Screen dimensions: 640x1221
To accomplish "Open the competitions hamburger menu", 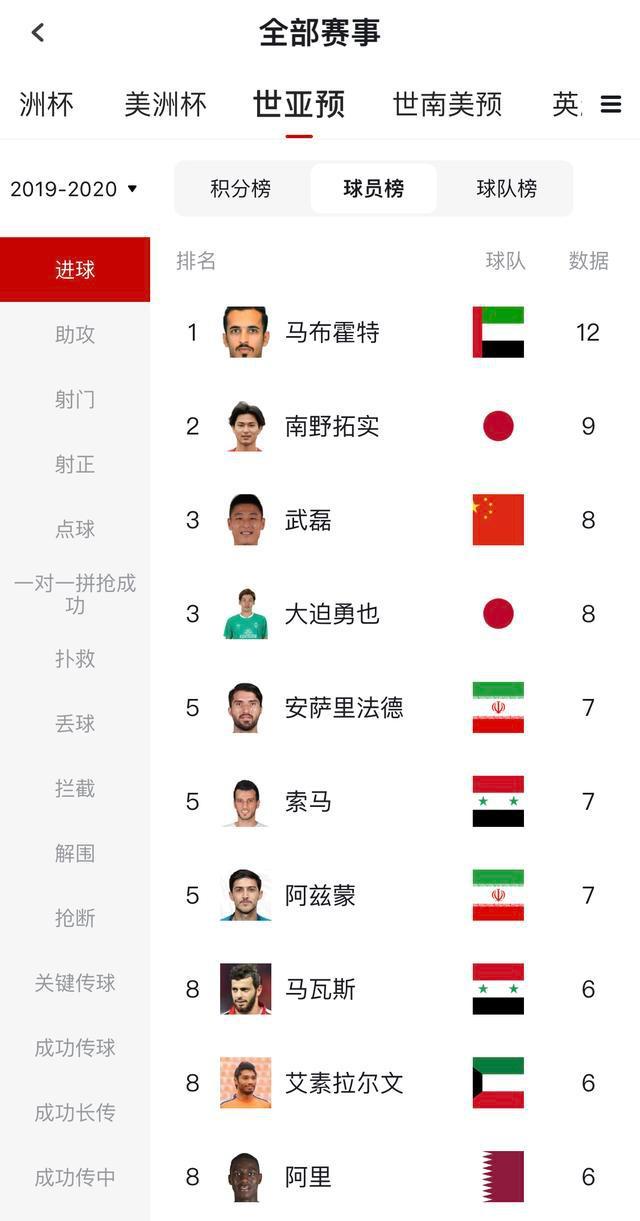I will (x=611, y=104).
